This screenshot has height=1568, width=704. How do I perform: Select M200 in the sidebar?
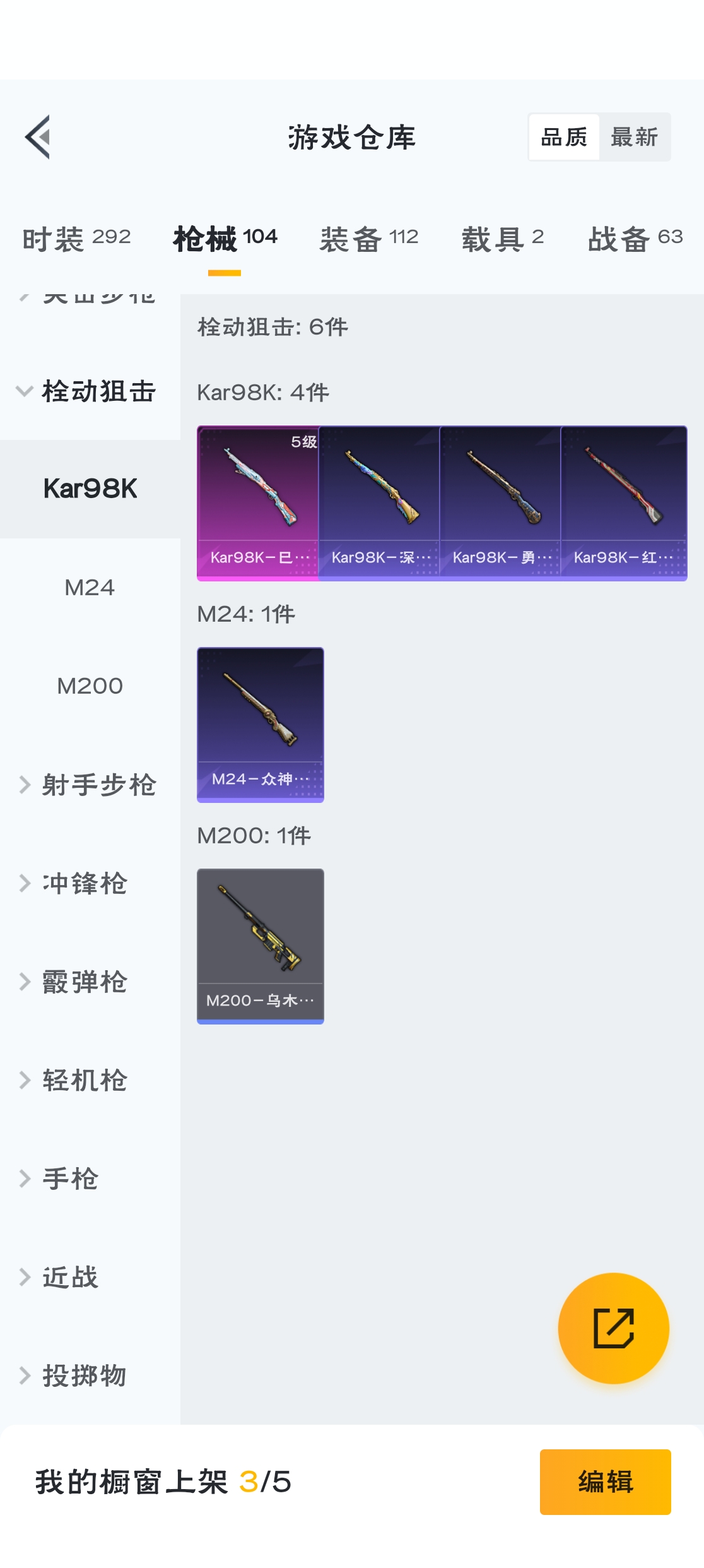tap(90, 686)
